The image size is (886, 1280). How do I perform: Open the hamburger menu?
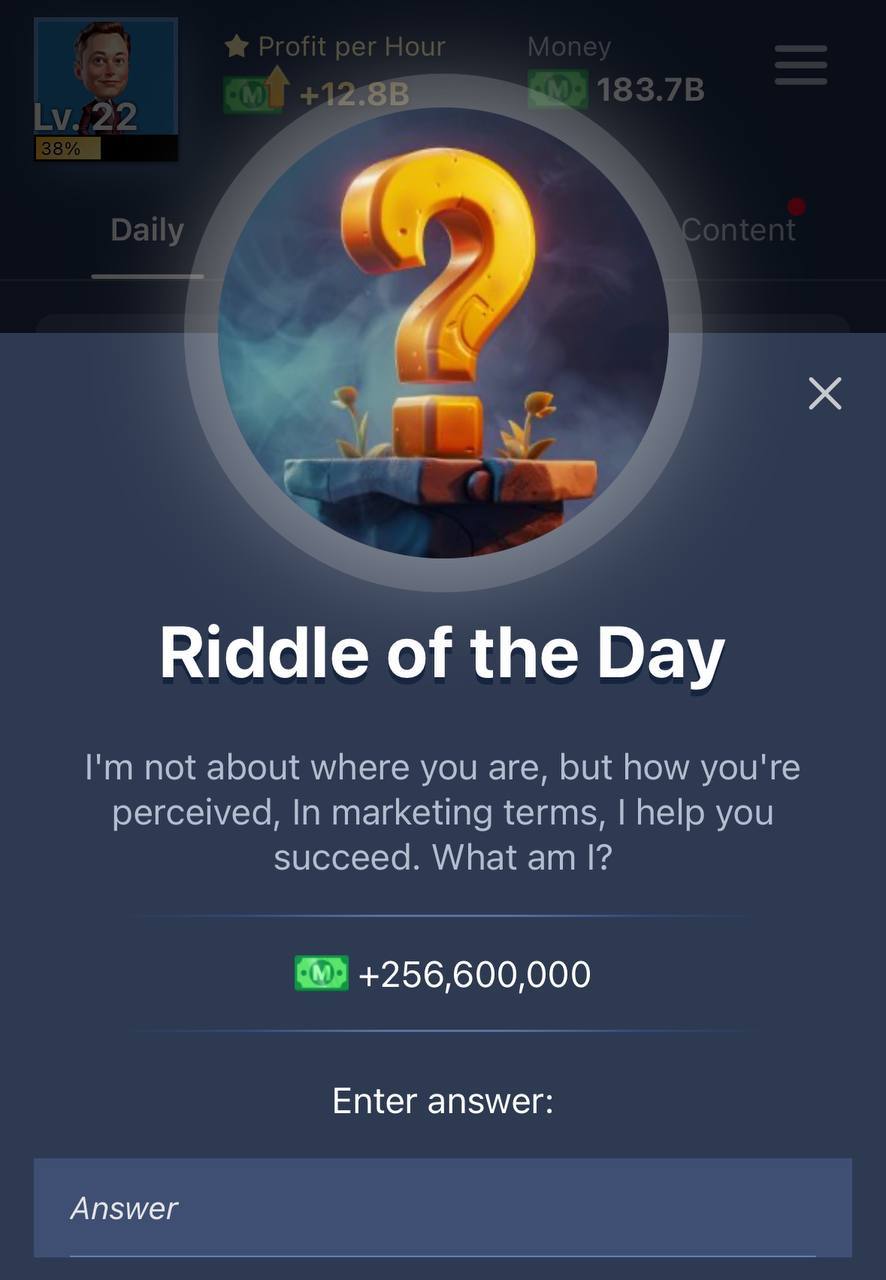coord(801,67)
